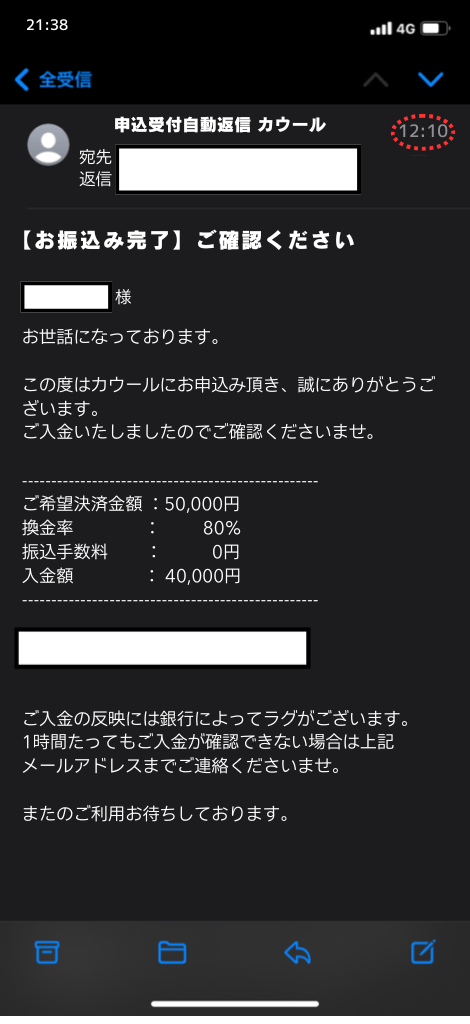Compose a new email
Image resolution: width=470 pixels, height=1024 pixels.
tap(423, 952)
